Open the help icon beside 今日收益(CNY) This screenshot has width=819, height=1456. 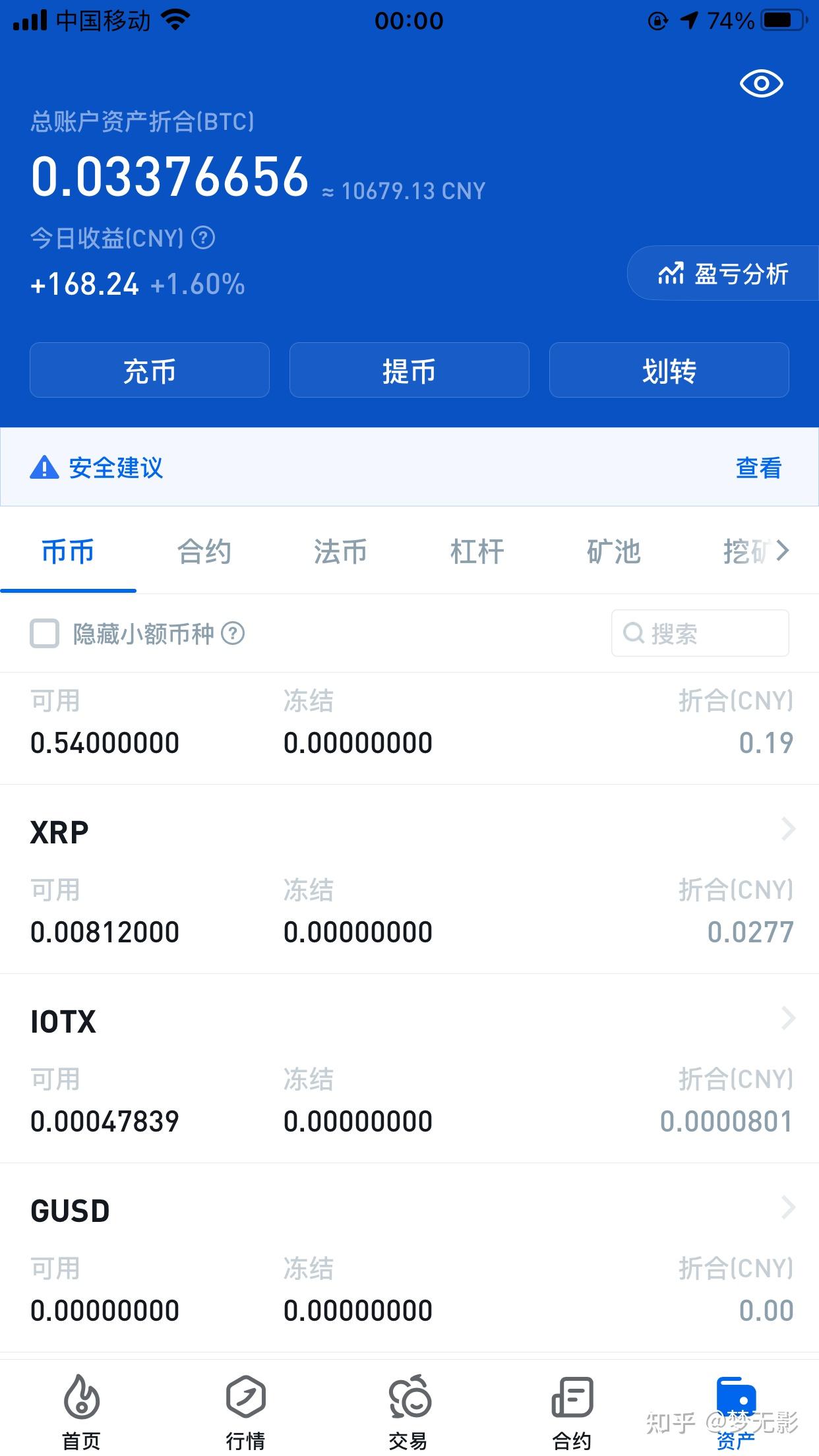[x=203, y=237]
